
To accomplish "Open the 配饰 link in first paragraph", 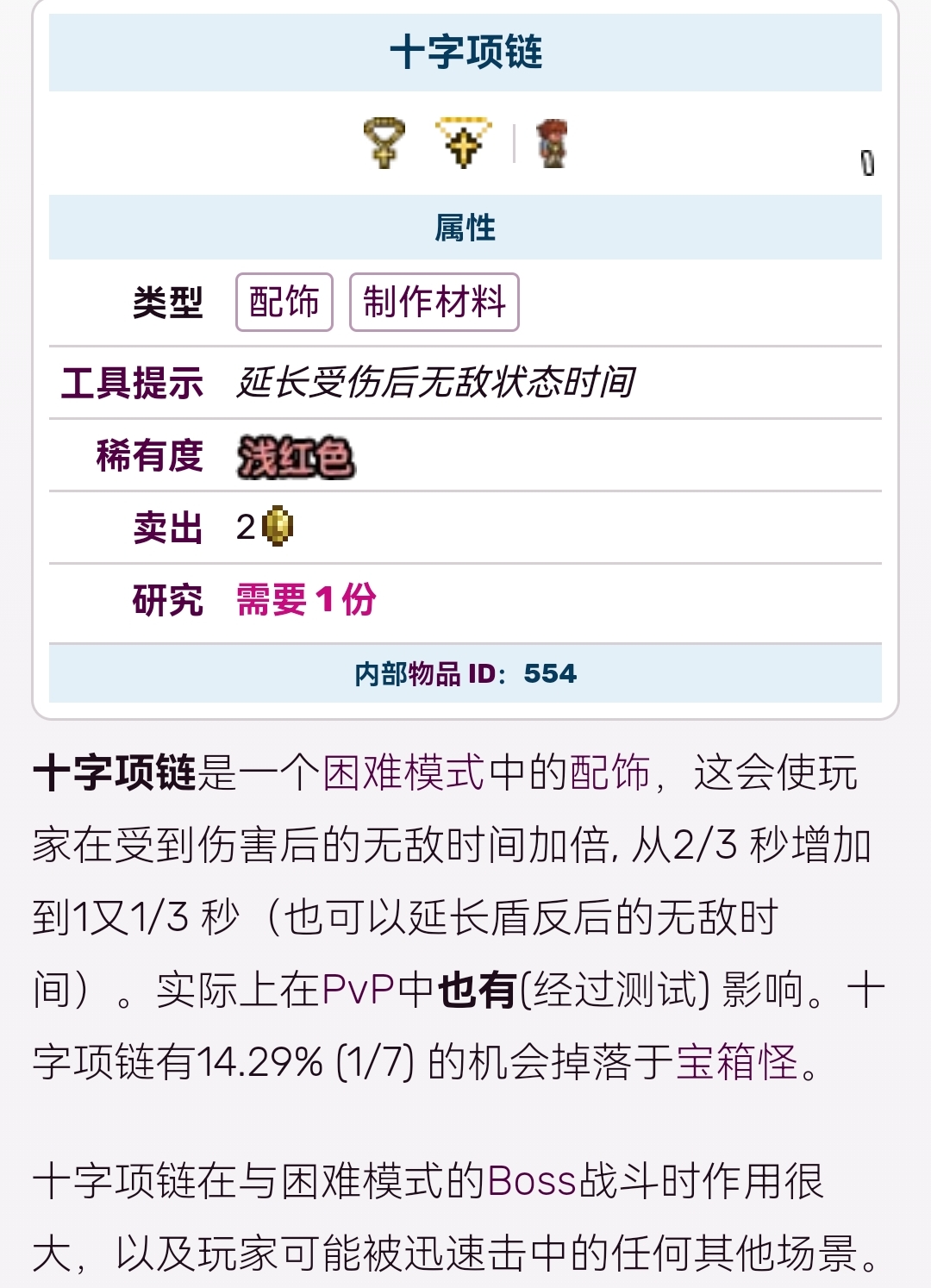I will point(609,772).
